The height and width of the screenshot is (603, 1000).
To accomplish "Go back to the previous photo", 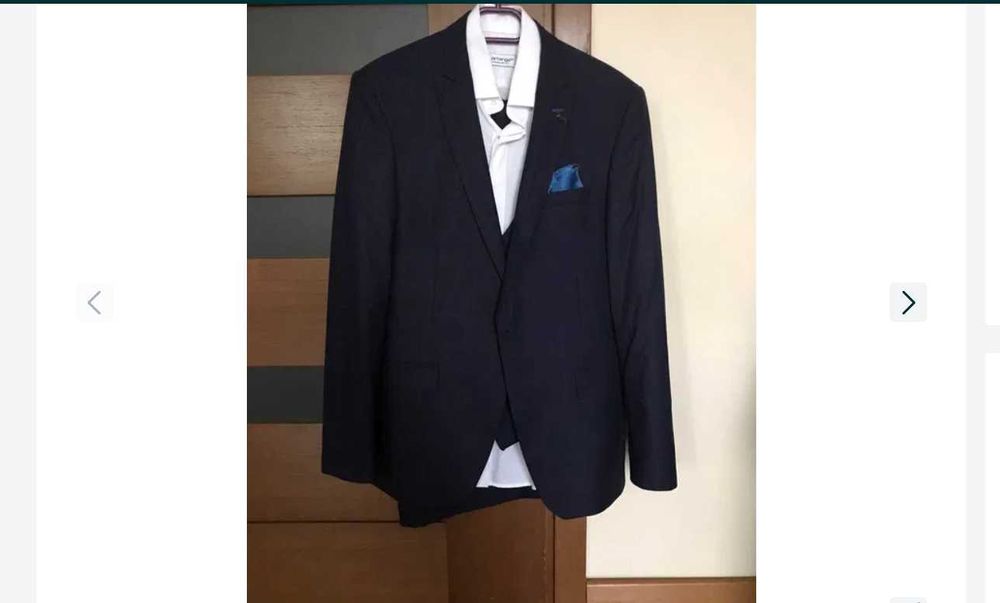I will coord(94,302).
